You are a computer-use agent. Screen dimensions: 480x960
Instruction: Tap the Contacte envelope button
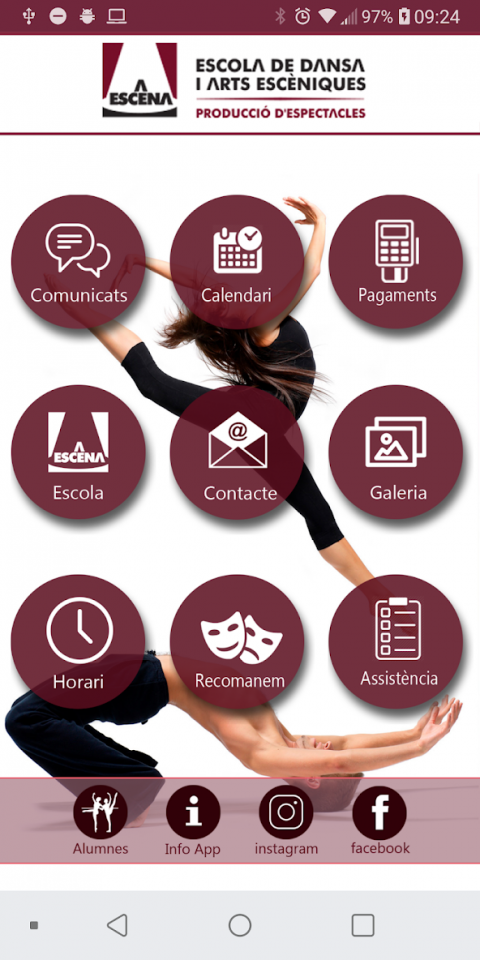coord(237,452)
